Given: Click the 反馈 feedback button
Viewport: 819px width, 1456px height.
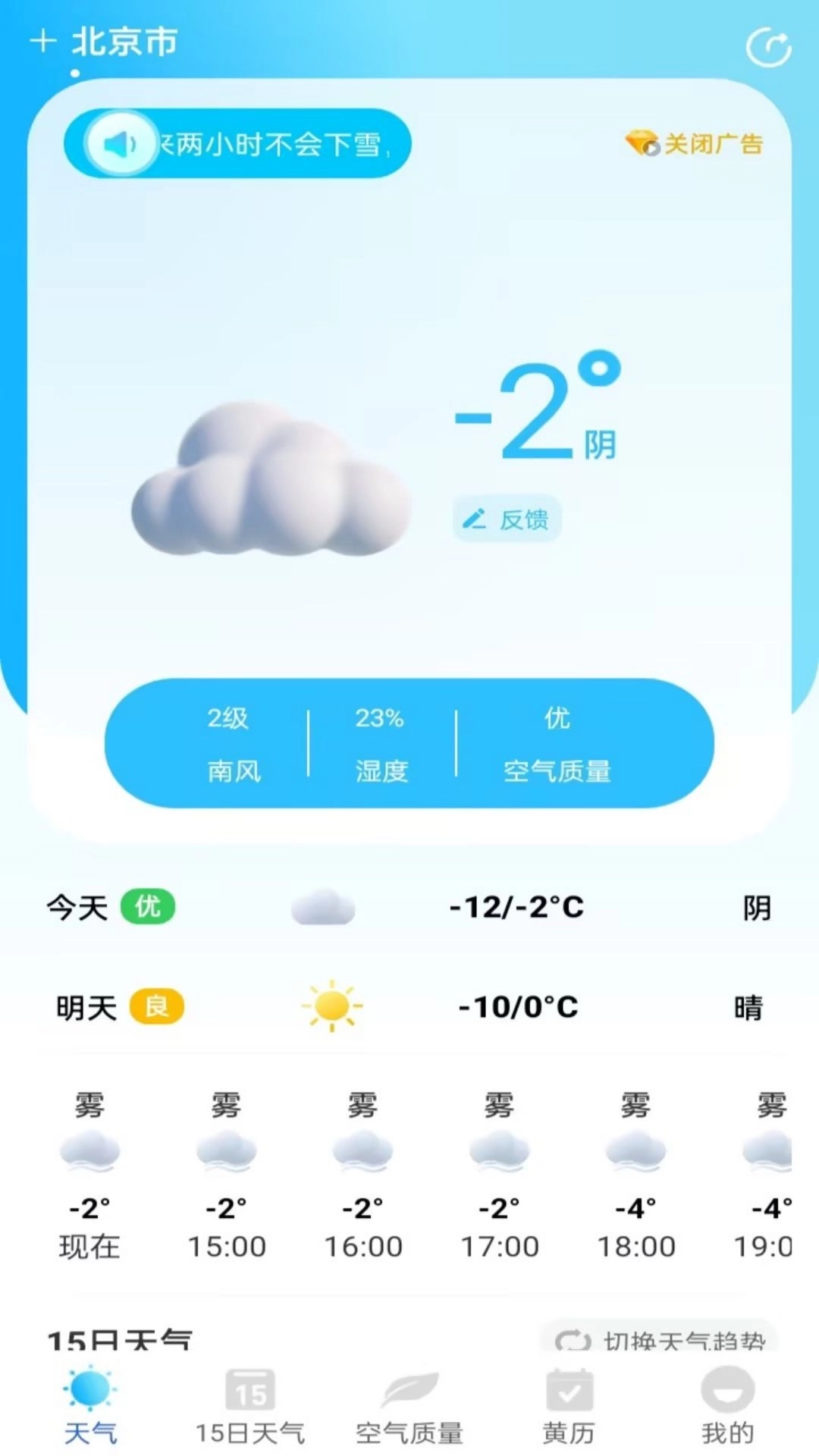Looking at the screenshot, I should coord(507,518).
